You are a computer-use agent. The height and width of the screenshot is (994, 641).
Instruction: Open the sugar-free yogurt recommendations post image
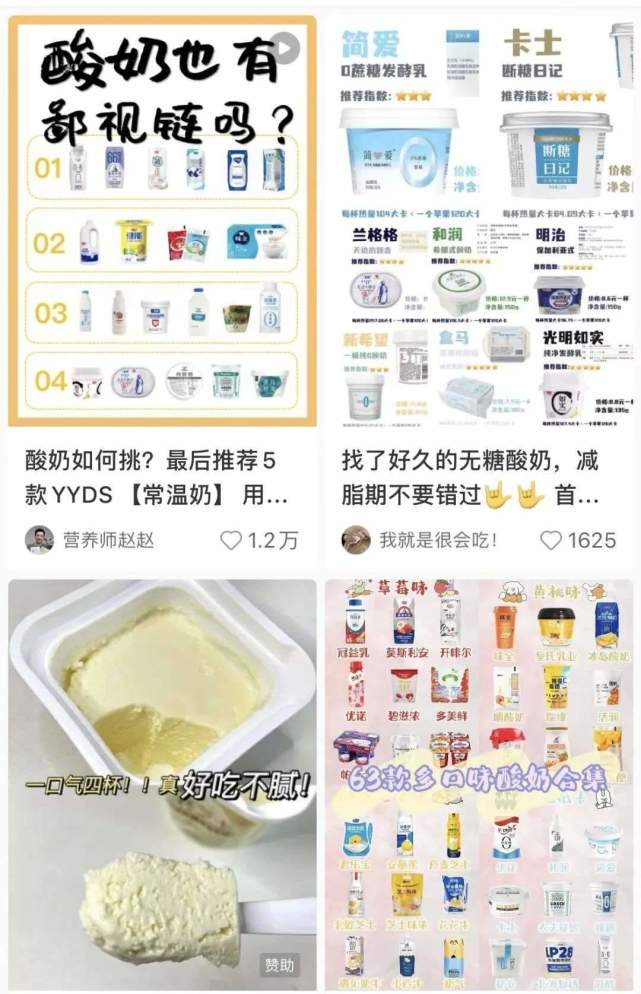[481, 220]
